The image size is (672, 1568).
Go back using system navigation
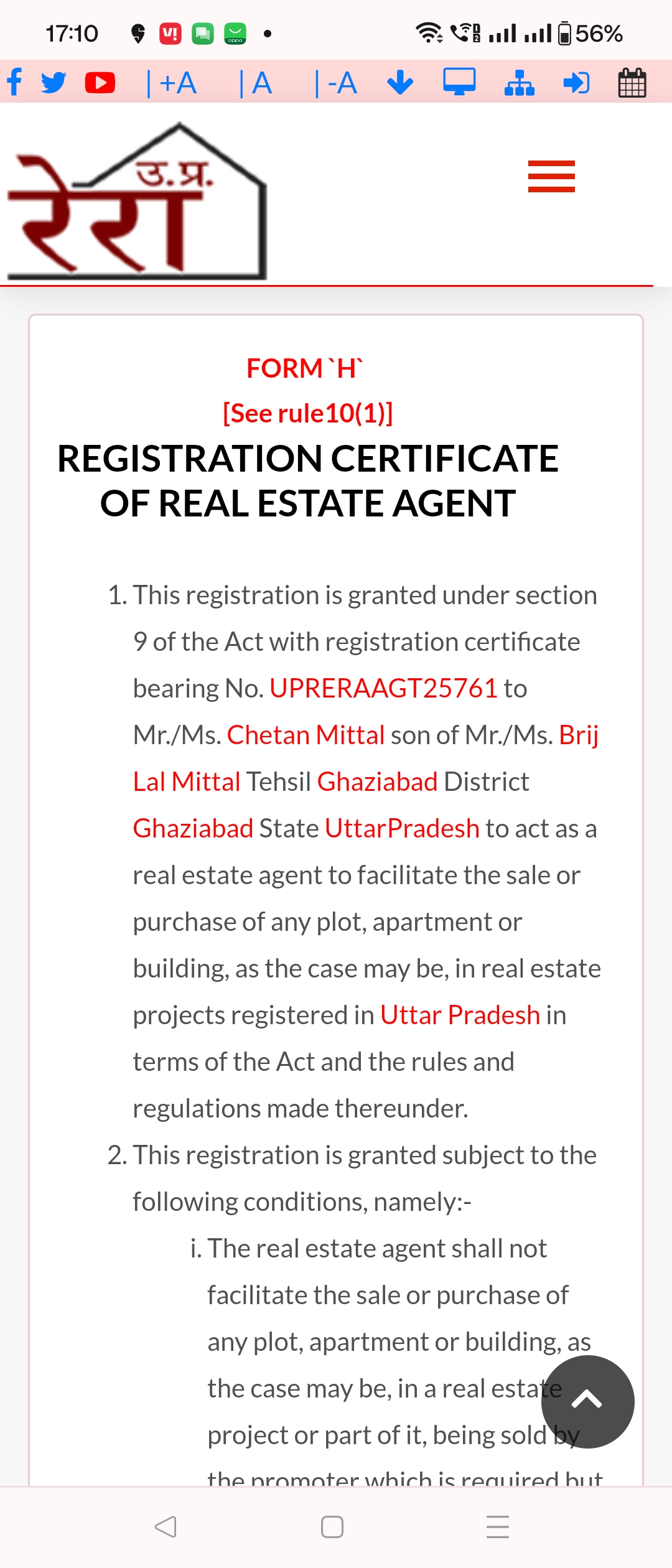point(166,1526)
